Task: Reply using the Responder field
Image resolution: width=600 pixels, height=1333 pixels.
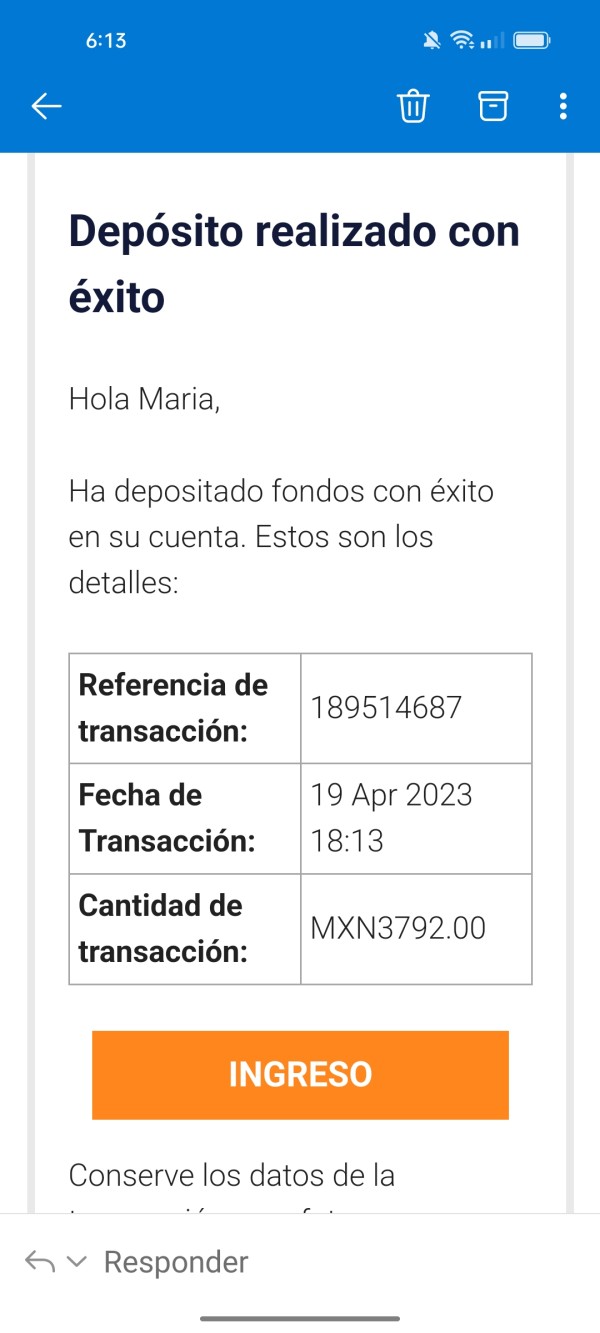Action: (176, 1262)
